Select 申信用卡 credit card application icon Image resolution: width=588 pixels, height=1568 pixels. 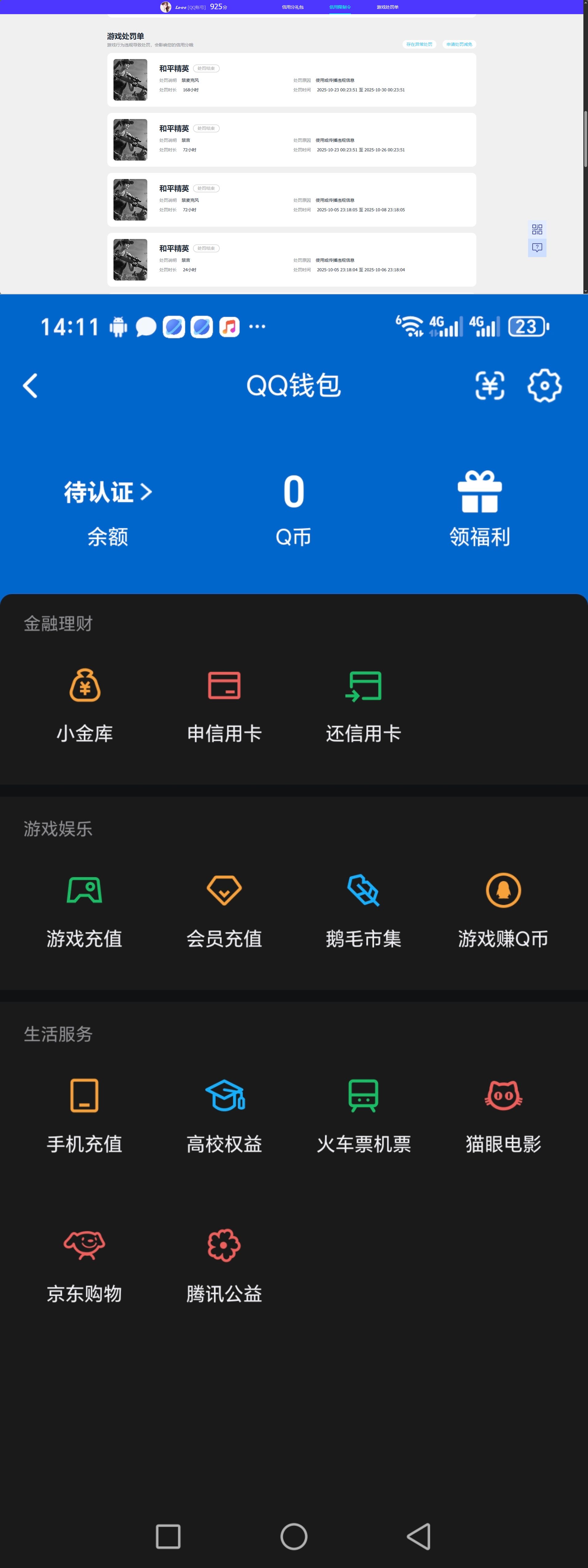tap(224, 706)
